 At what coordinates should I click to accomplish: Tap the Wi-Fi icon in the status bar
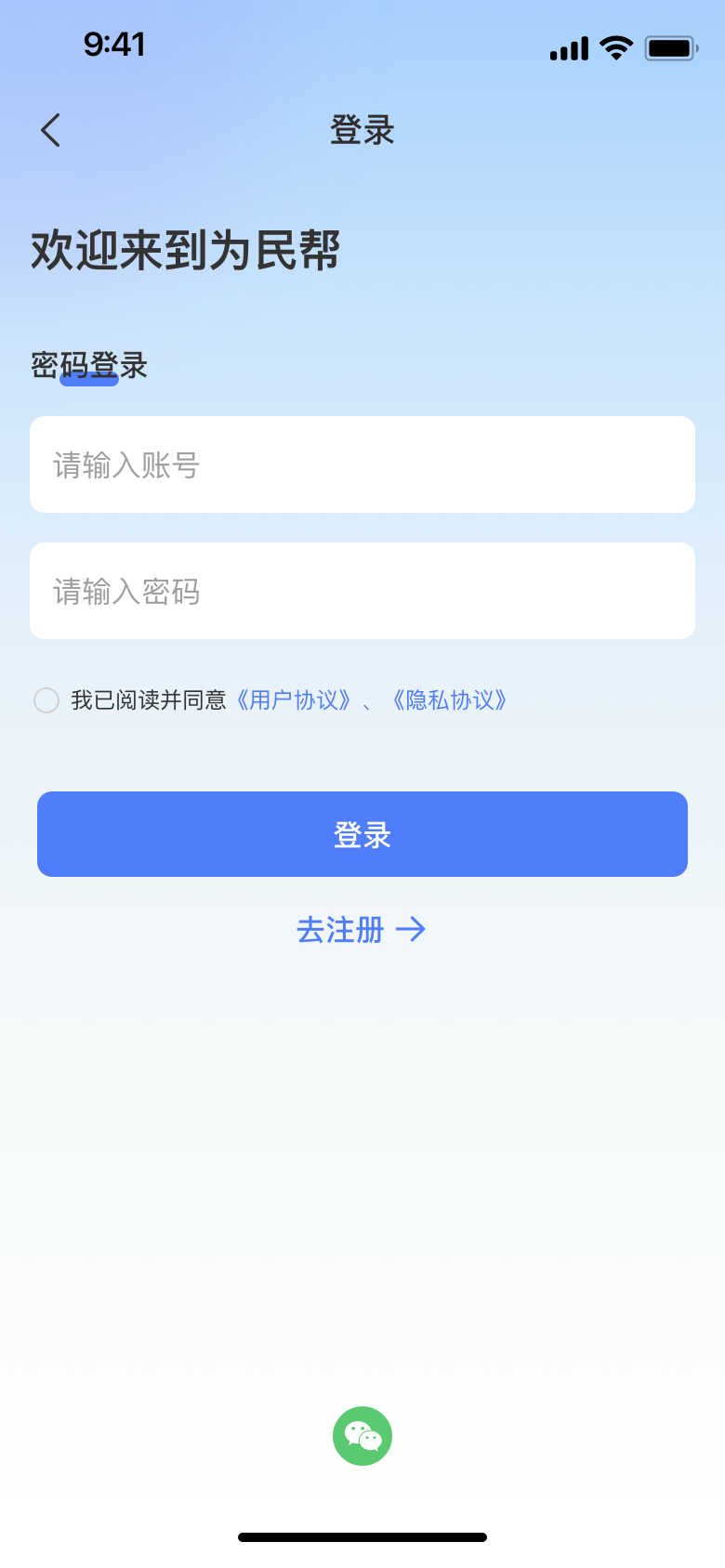(615, 48)
